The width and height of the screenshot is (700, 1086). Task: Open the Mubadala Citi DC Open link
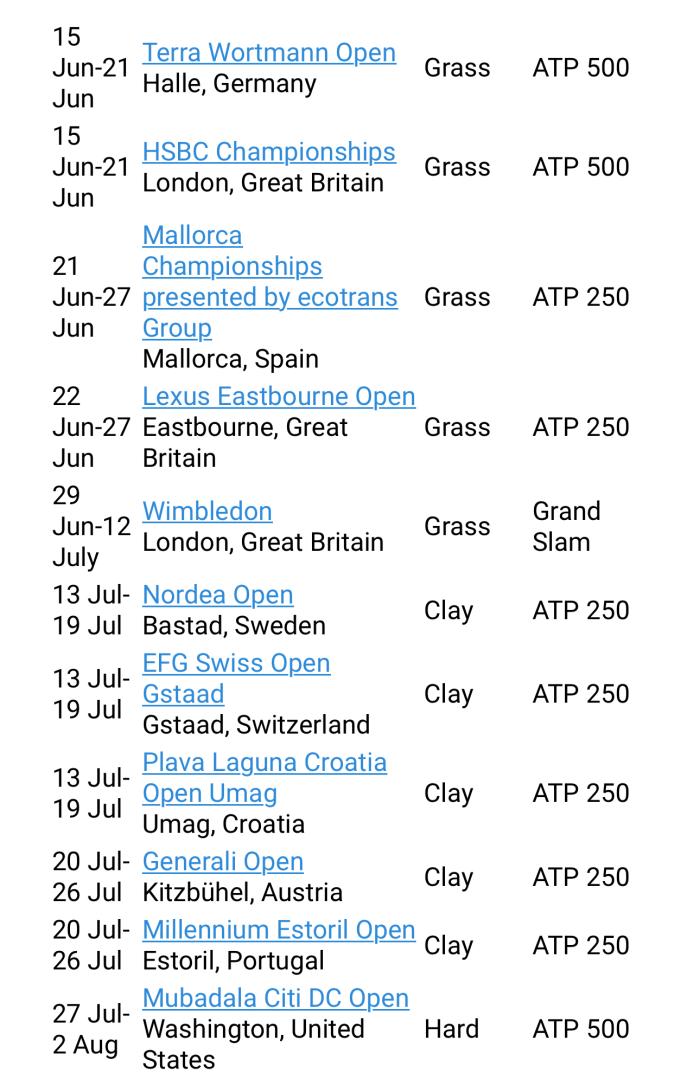click(x=275, y=998)
